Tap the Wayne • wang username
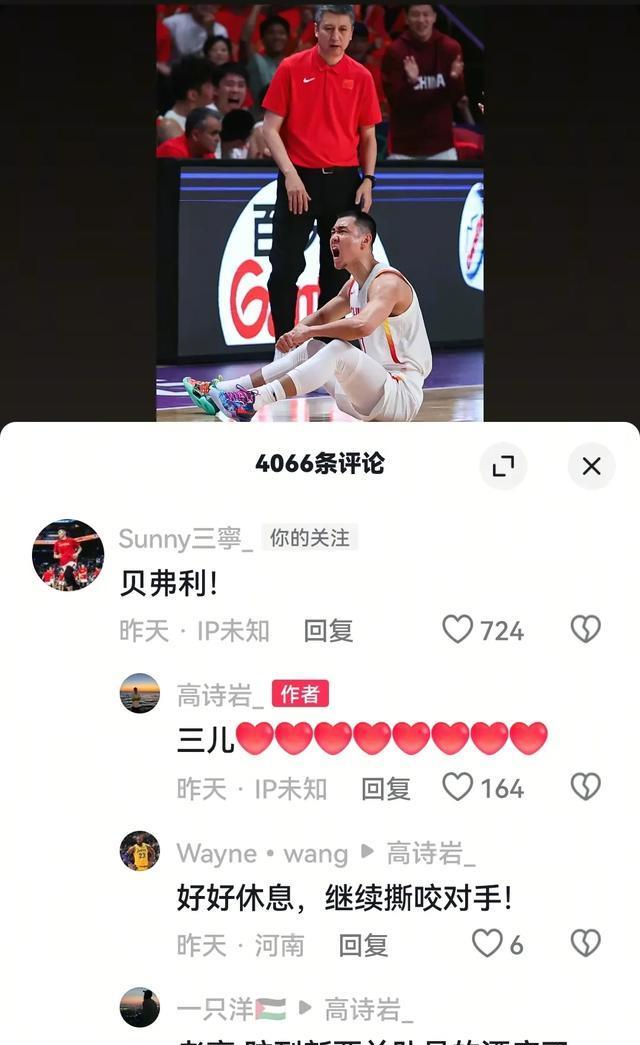The height and width of the screenshot is (1045, 640). (262, 853)
